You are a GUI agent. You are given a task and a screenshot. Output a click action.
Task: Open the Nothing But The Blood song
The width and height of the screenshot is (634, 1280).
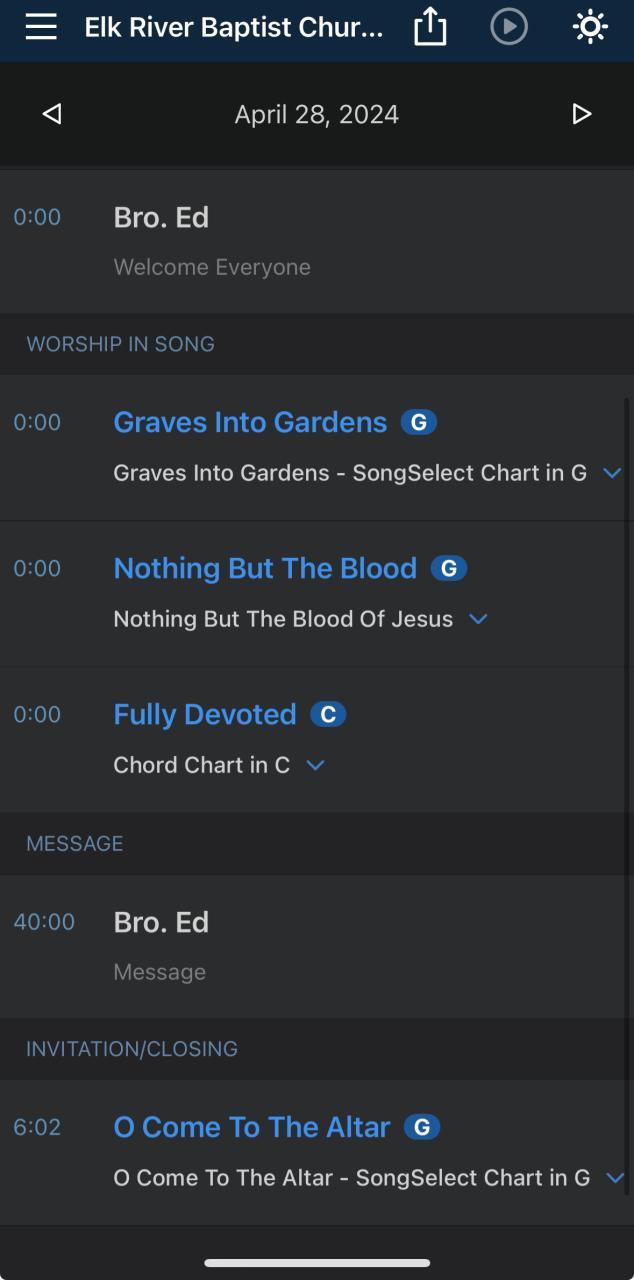[265, 568]
